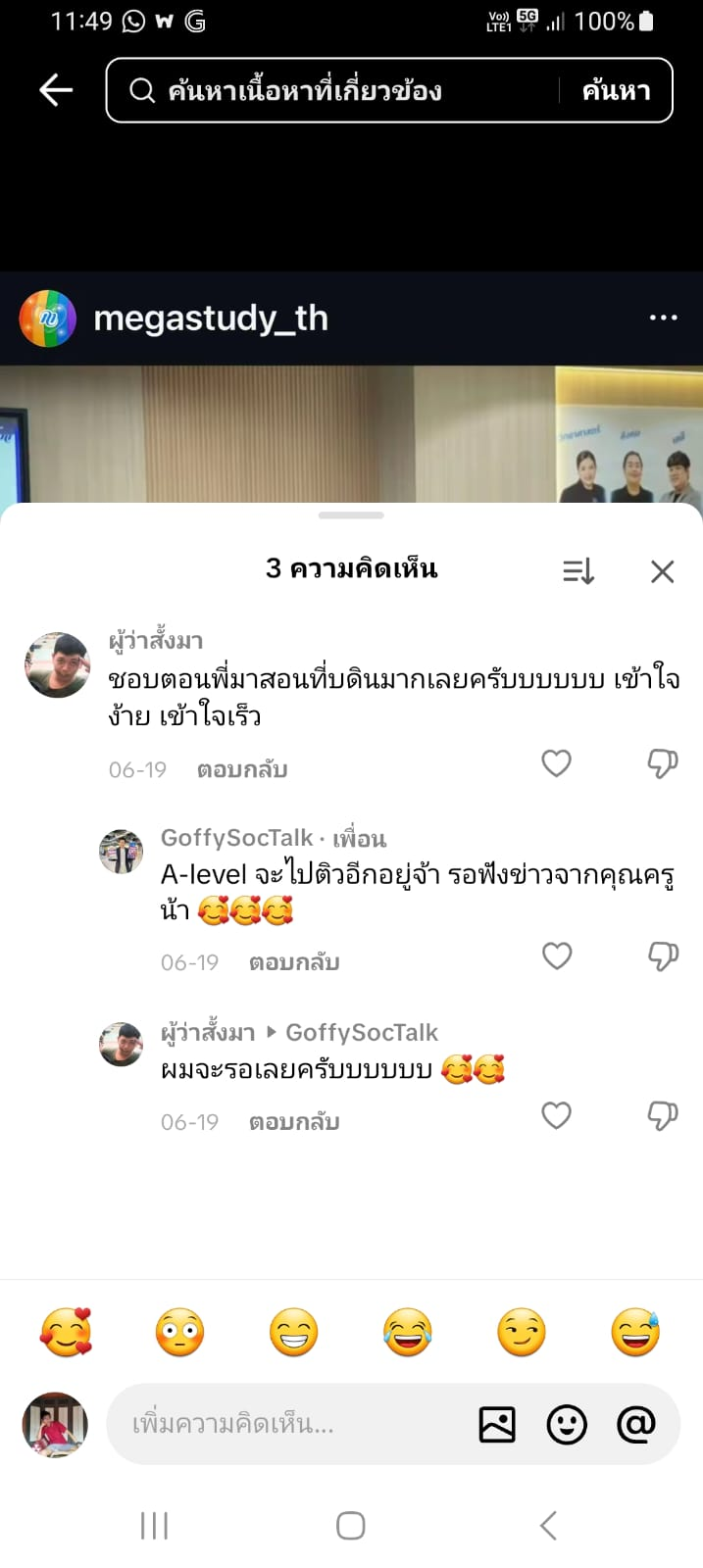Open the comment sort options
The width and height of the screenshot is (703, 1568).
click(x=578, y=570)
